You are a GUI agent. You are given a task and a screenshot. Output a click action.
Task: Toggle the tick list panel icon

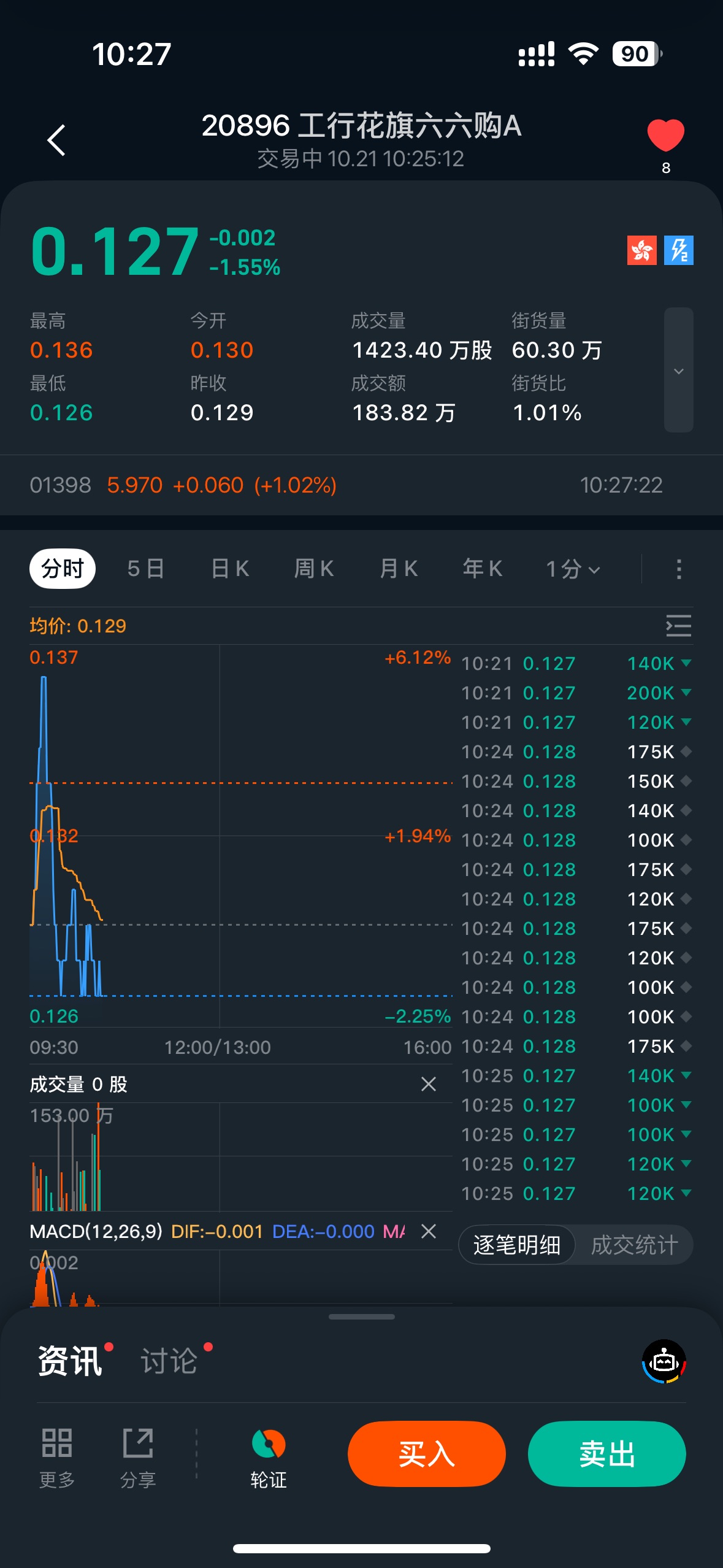pos(678,626)
